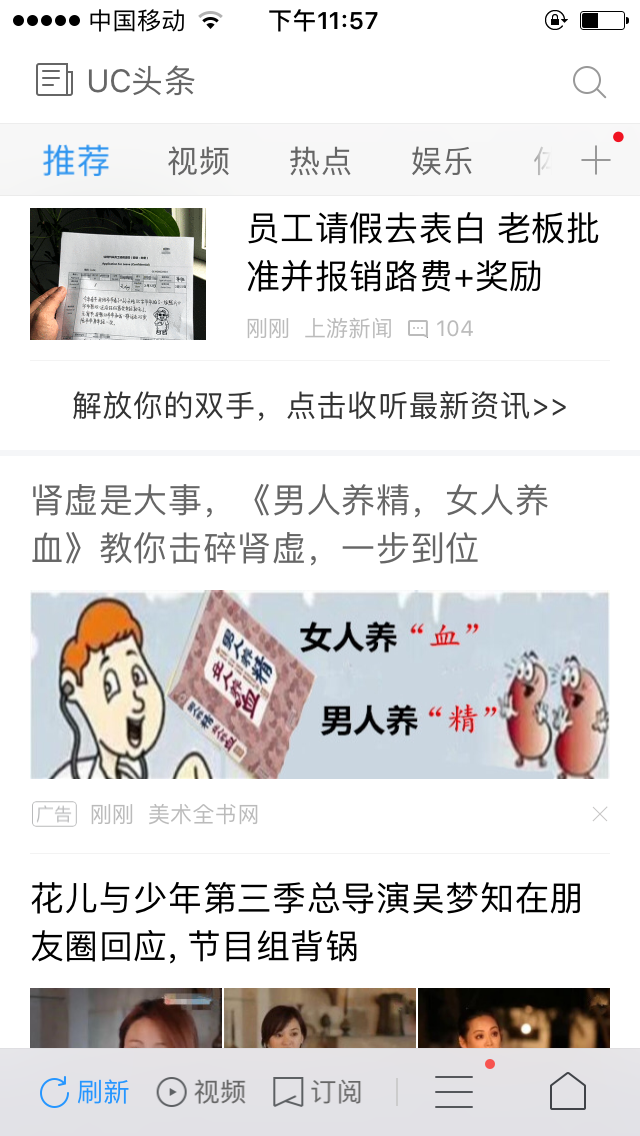Open article 花儿与少年第三季总导演
640x1136 pixels.
(x=306, y=921)
